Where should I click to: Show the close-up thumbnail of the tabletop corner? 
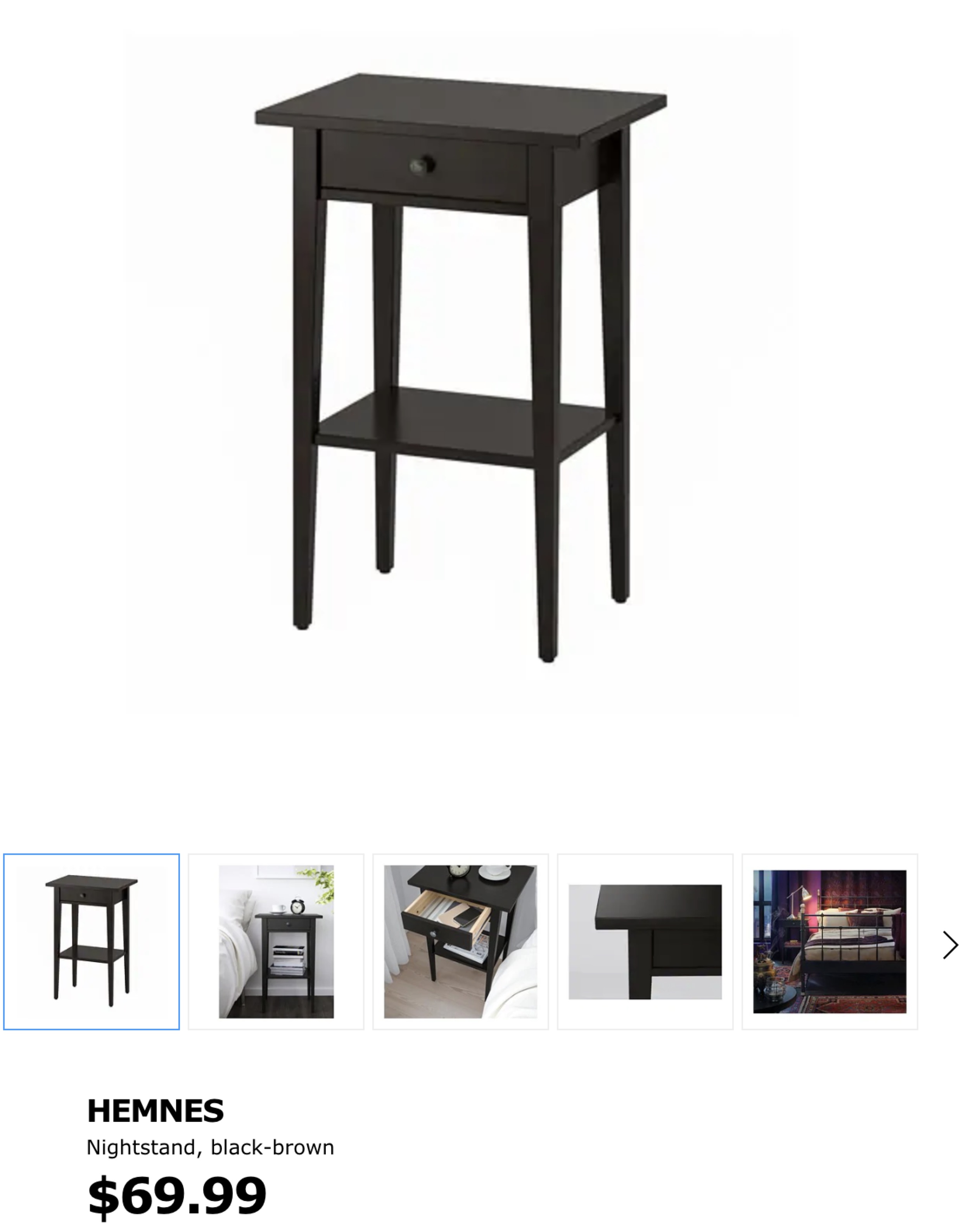(645, 942)
